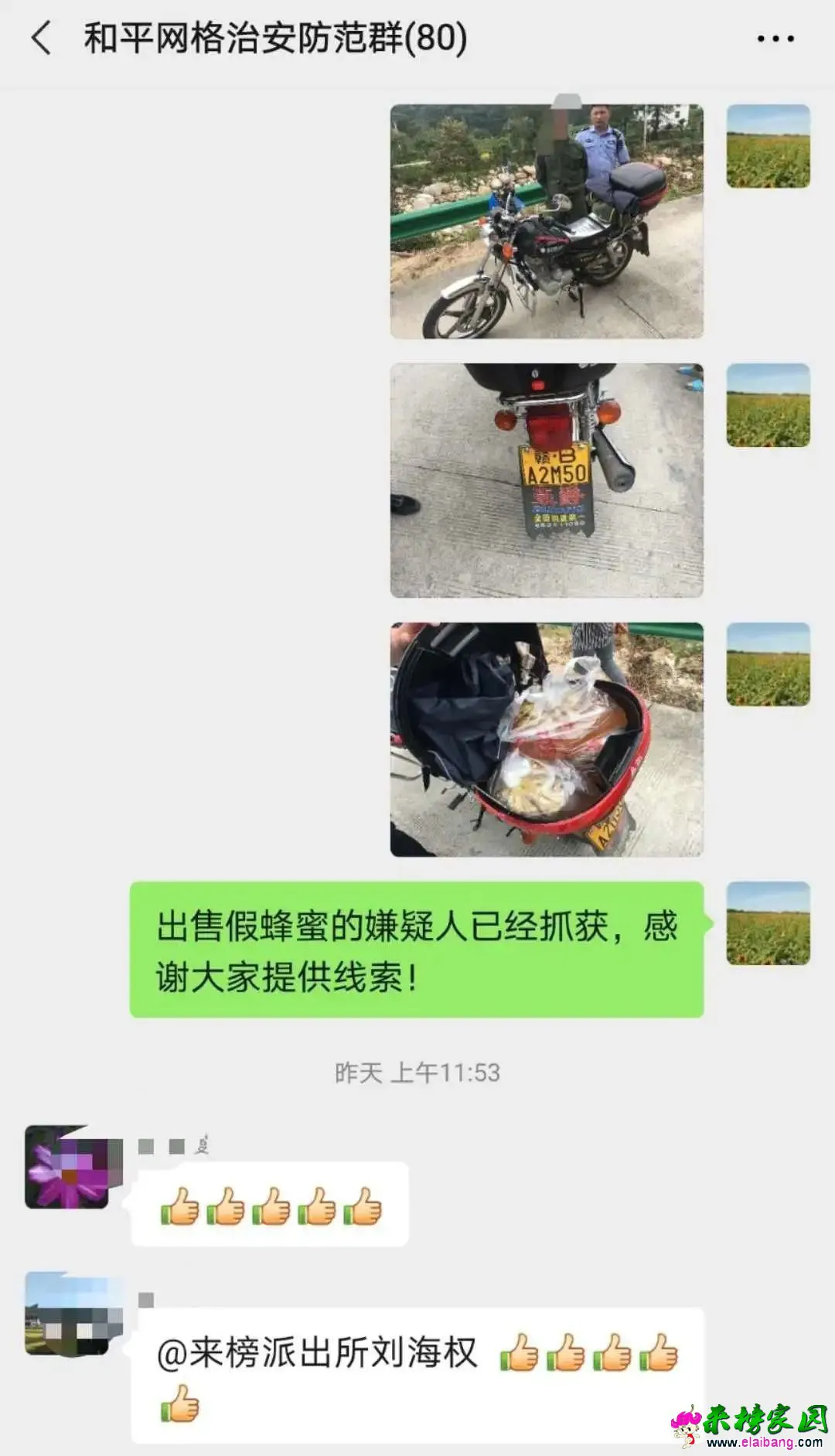View the license plate photo
The height and width of the screenshot is (1456, 835).
point(547,480)
